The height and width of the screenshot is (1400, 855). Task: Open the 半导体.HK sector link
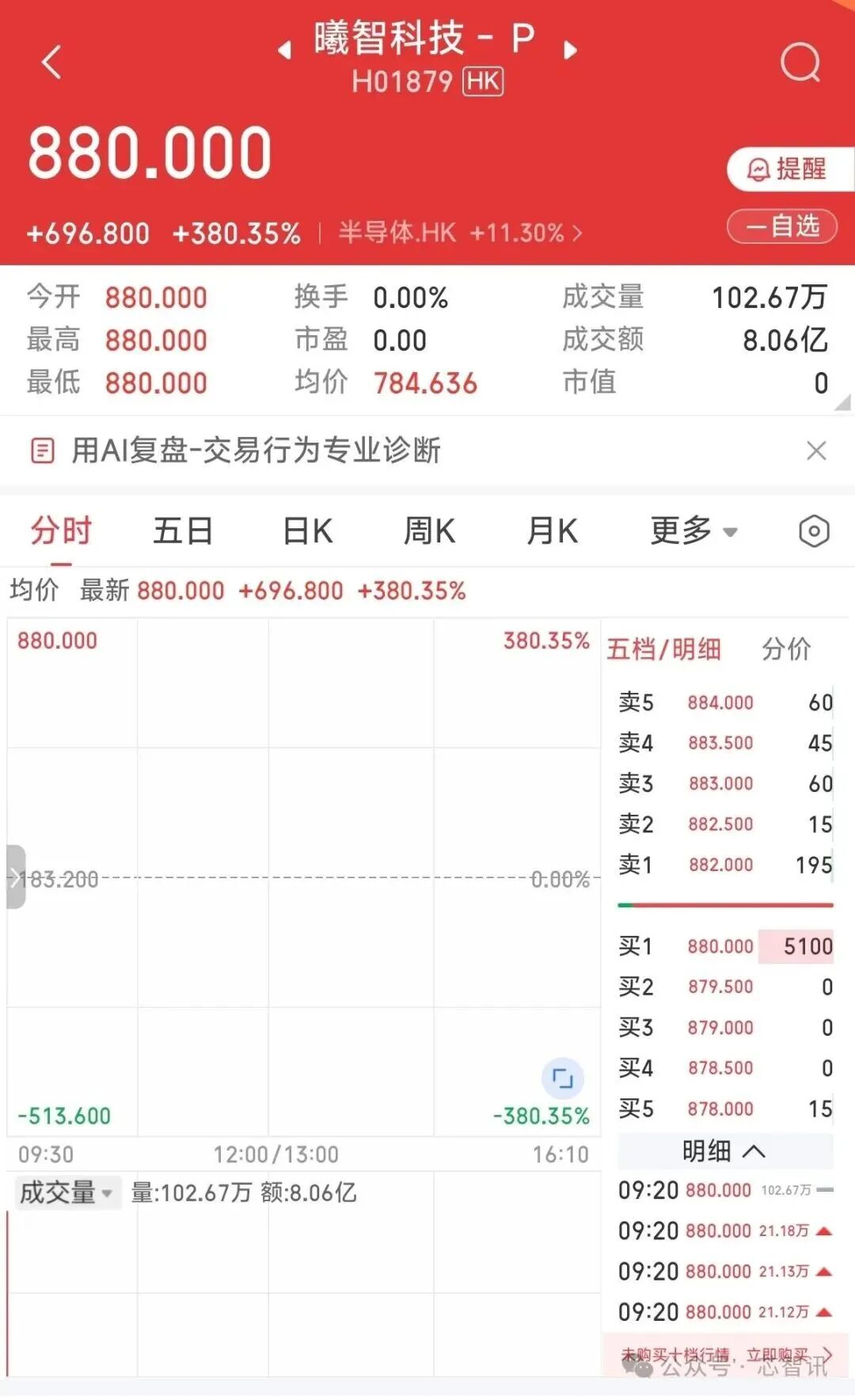pyautogui.click(x=460, y=233)
